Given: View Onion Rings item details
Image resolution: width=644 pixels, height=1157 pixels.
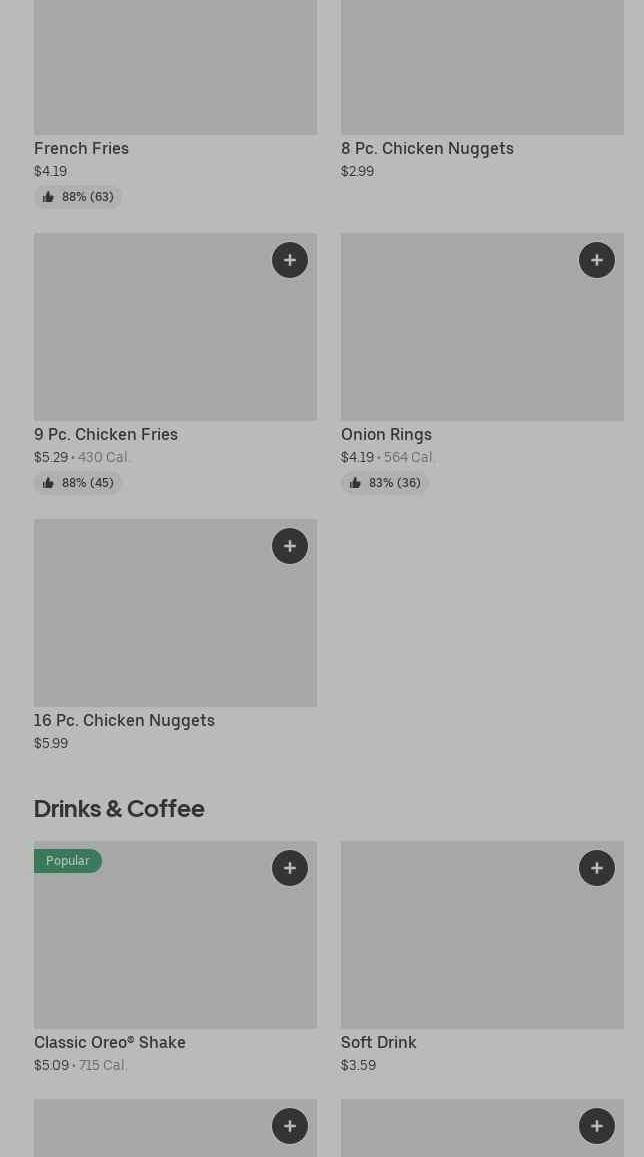Looking at the screenshot, I should coord(482,364).
